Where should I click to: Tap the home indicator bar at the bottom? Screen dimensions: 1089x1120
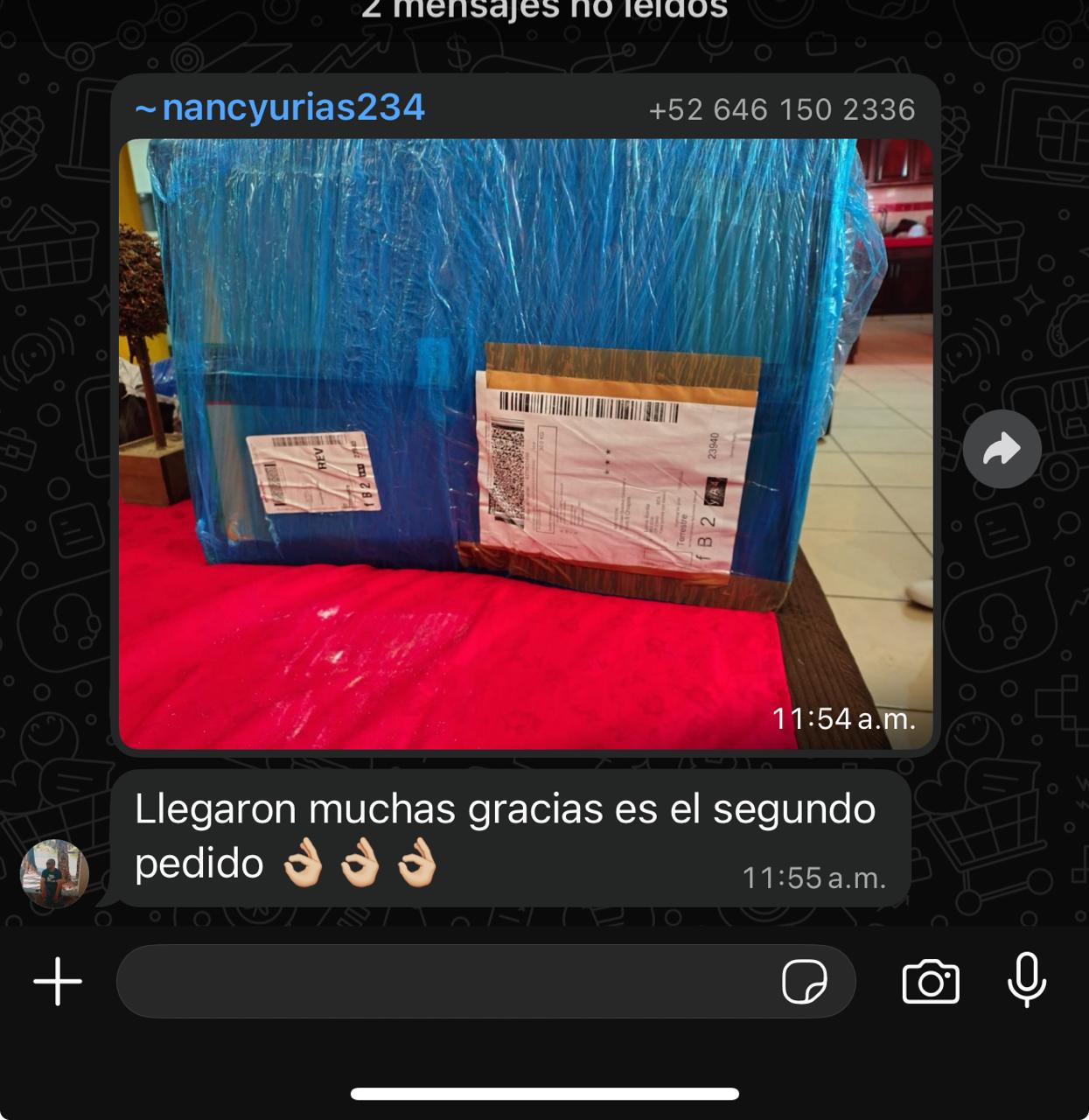[x=544, y=1090]
